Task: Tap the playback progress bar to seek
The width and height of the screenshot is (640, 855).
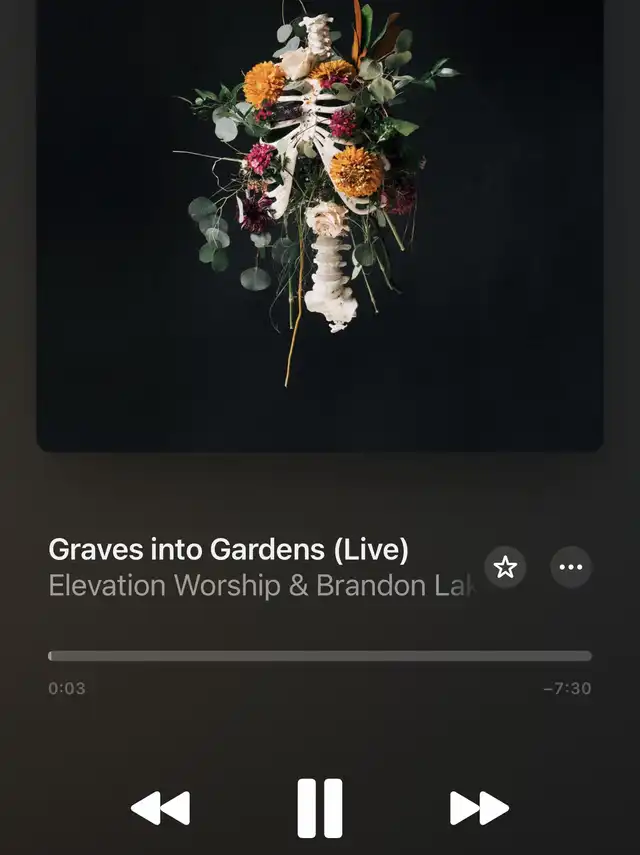Action: pyautogui.click(x=320, y=657)
